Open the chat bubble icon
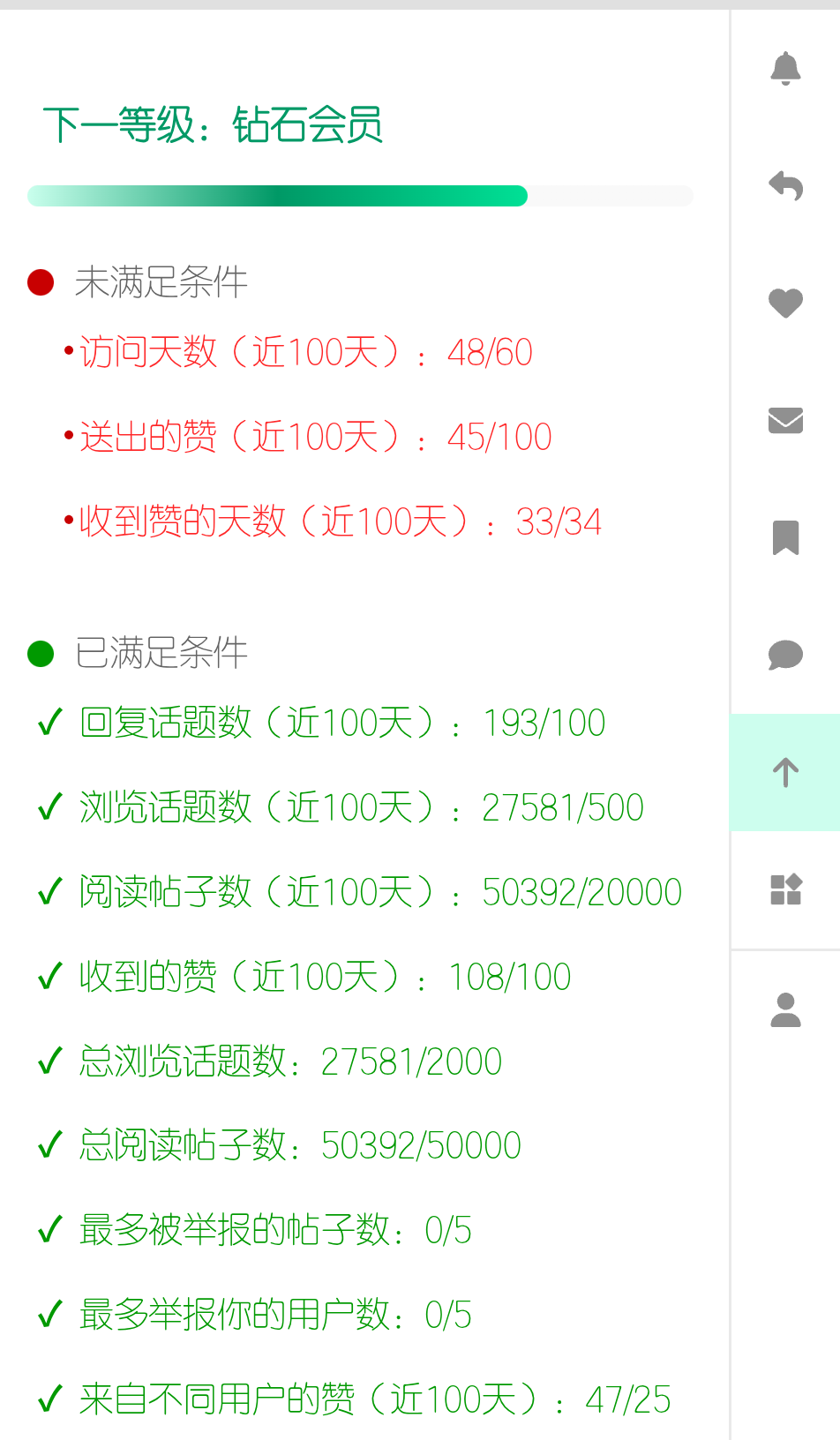Screen dimensions: 840x1440 tap(785, 655)
